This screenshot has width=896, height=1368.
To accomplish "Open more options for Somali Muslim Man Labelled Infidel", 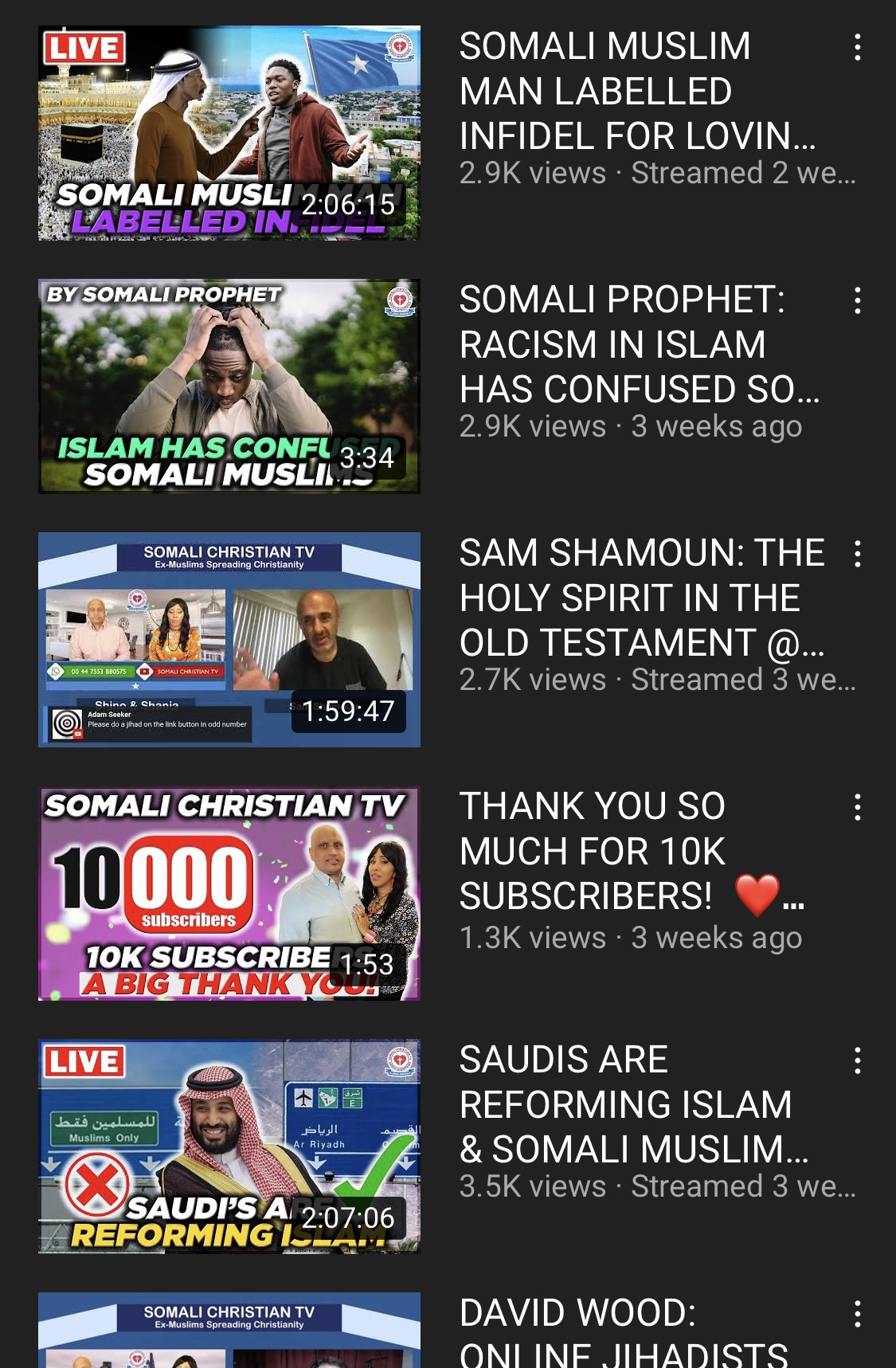I will tap(857, 48).
